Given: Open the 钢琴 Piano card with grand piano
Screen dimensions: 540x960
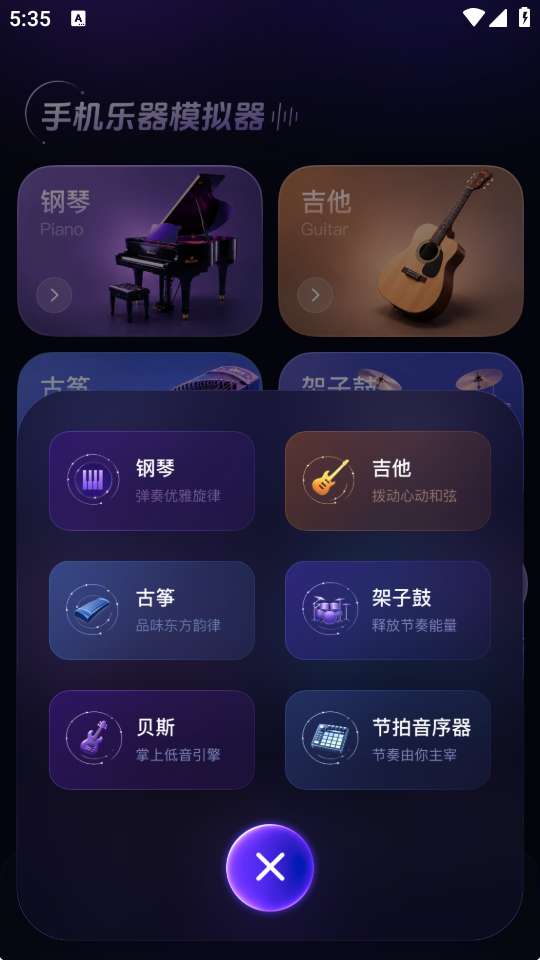Looking at the screenshot, I should coord(140,251).
